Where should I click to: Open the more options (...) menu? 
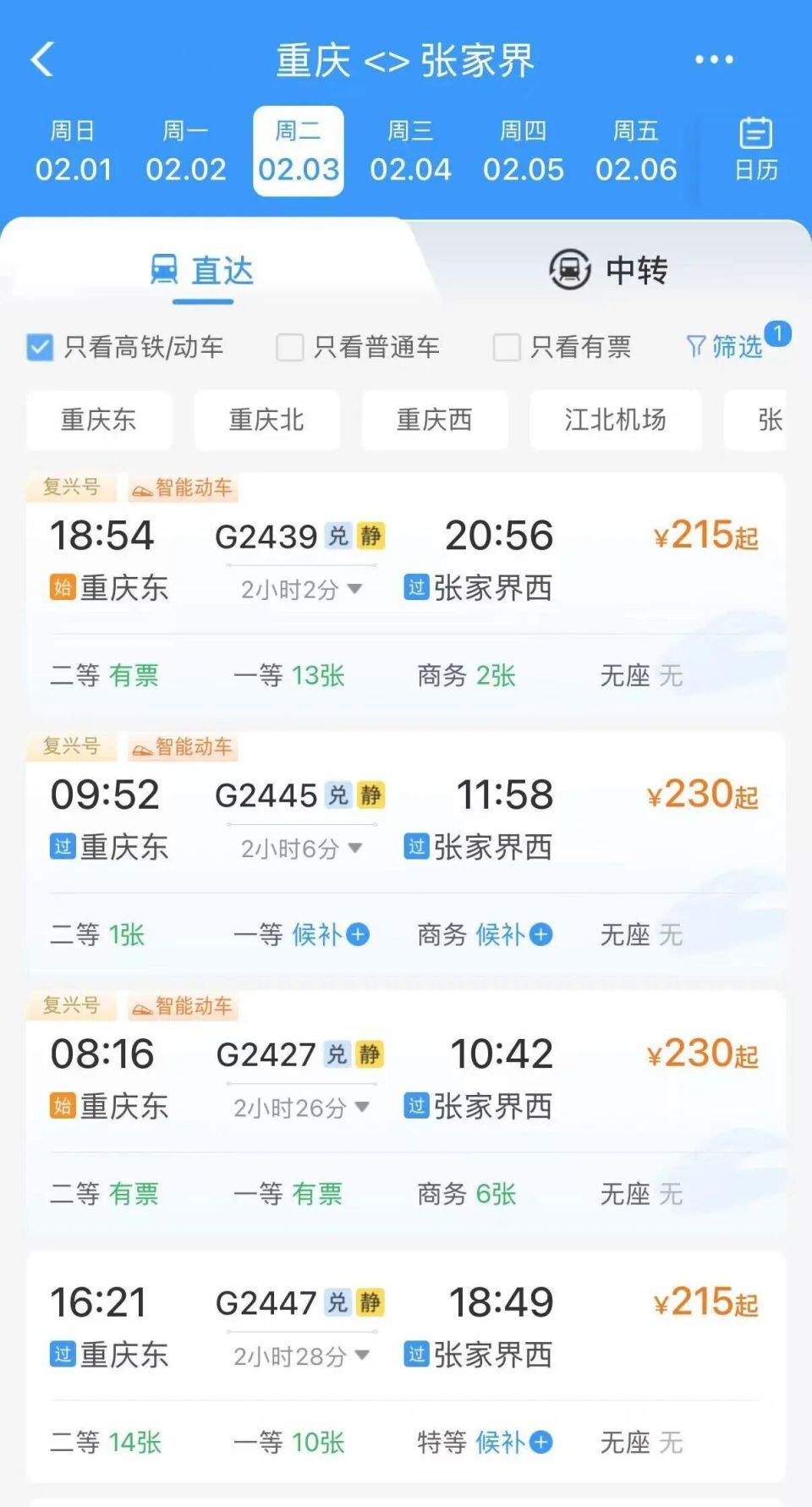713,59
